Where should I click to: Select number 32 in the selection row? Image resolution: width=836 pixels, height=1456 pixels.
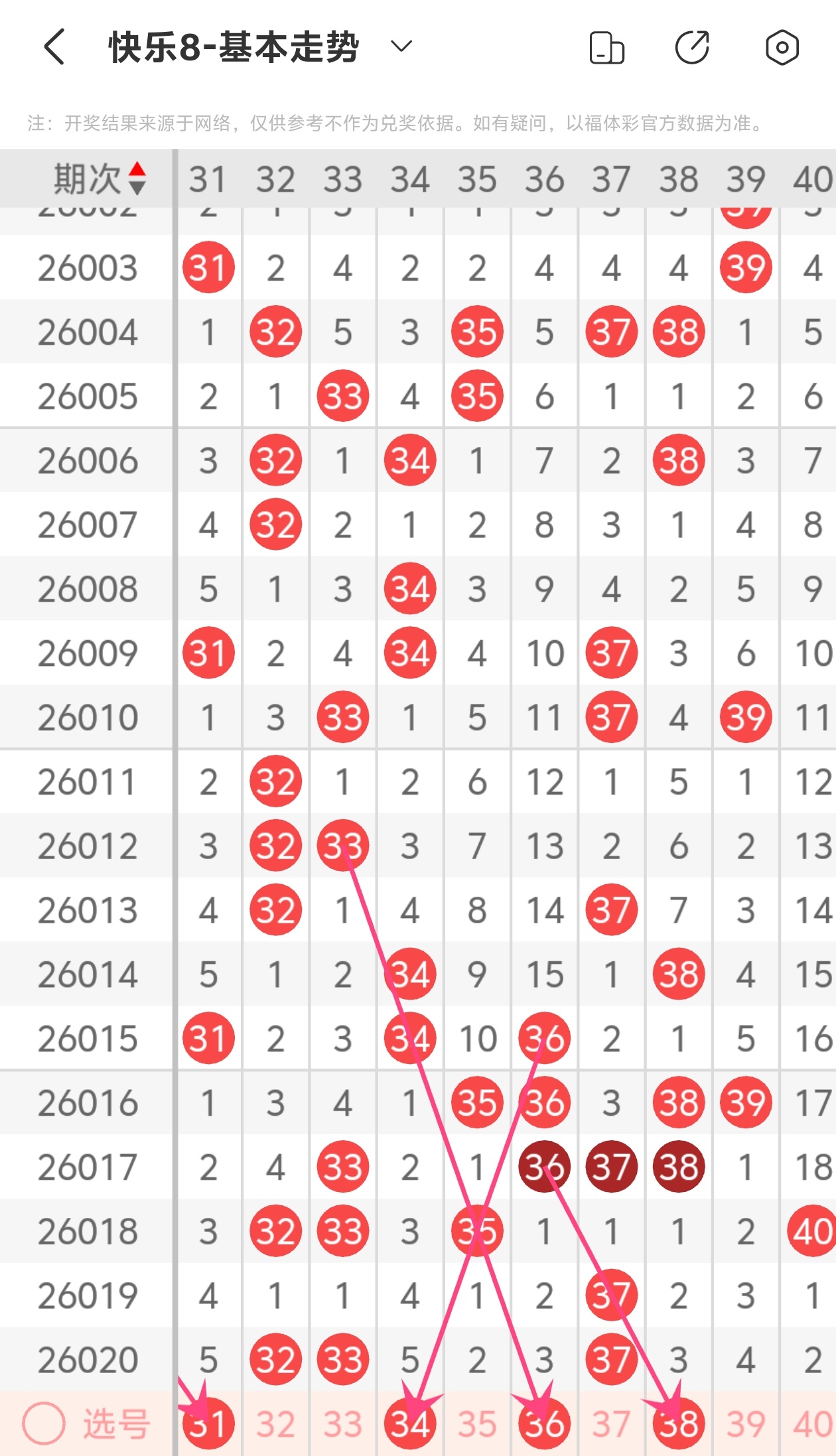275,1423
